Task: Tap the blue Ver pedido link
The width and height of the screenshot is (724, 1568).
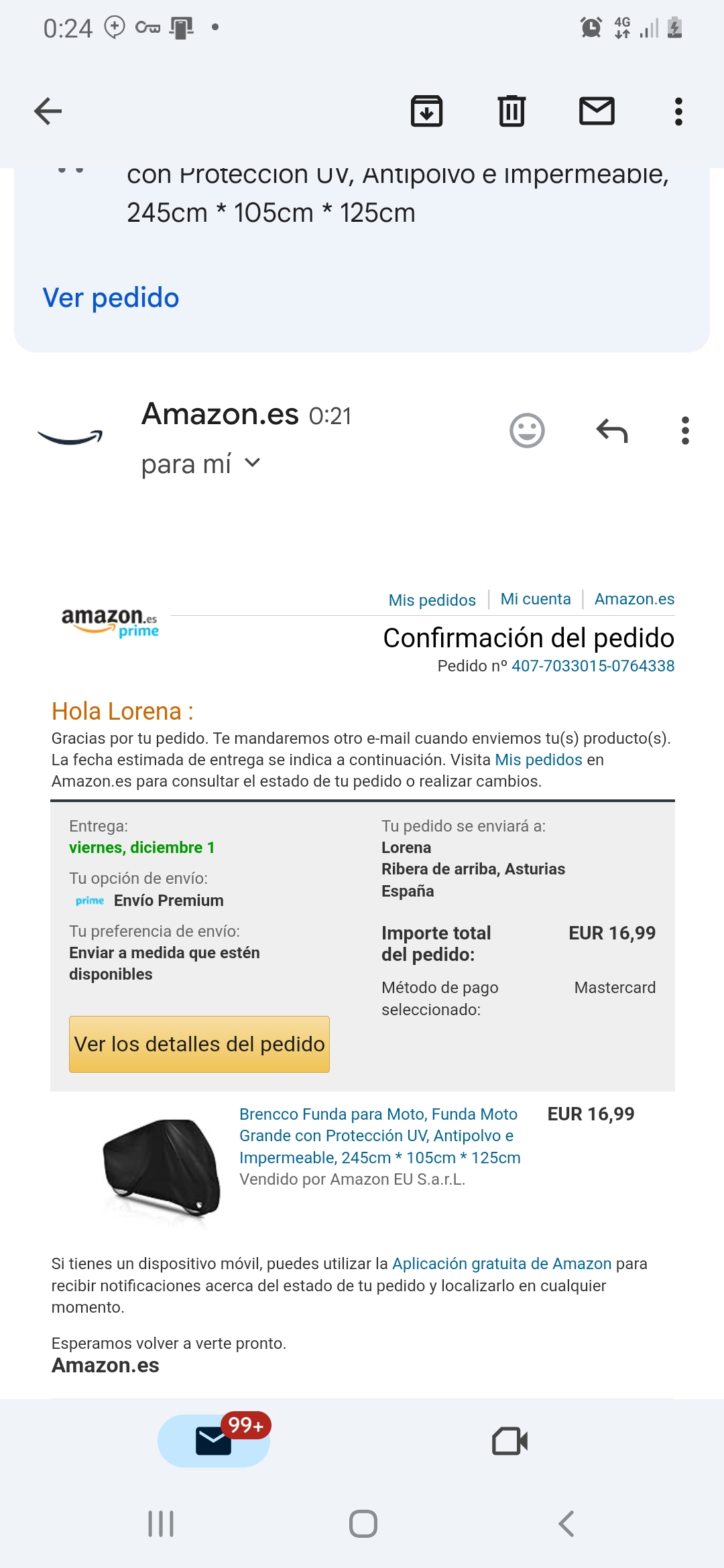Action: coord(111,298)
